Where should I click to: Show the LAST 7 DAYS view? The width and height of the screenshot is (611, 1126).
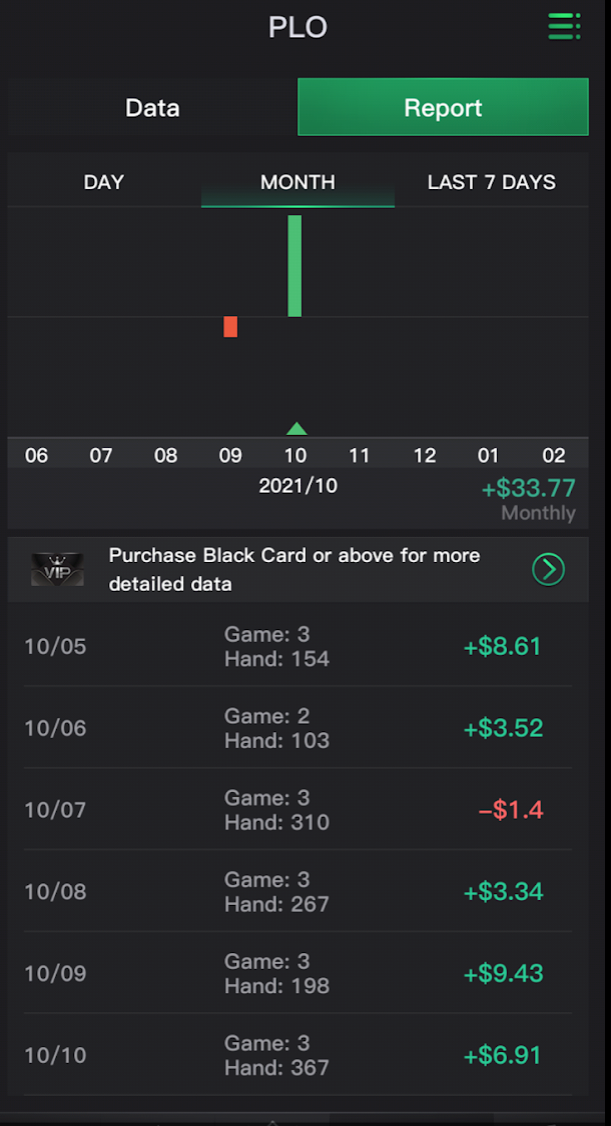(x=492, y=182)
